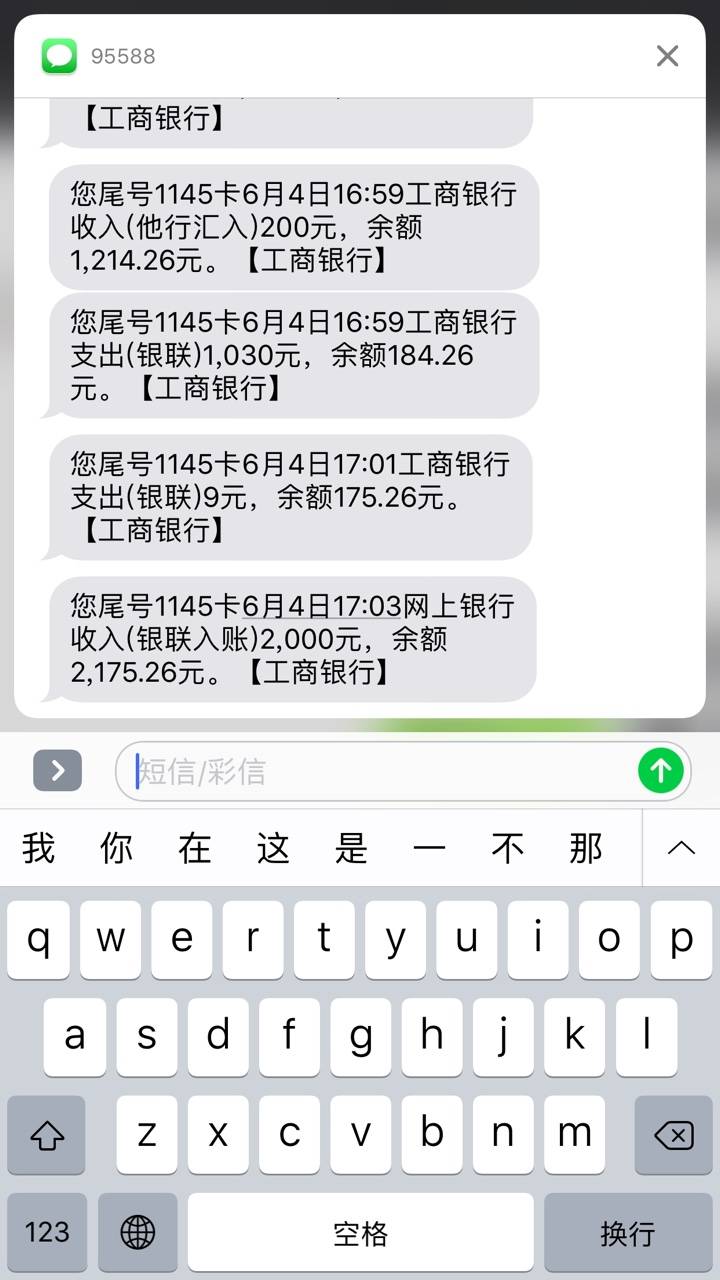Pick the suggestion 这 from candidate bar

point(273,848)
